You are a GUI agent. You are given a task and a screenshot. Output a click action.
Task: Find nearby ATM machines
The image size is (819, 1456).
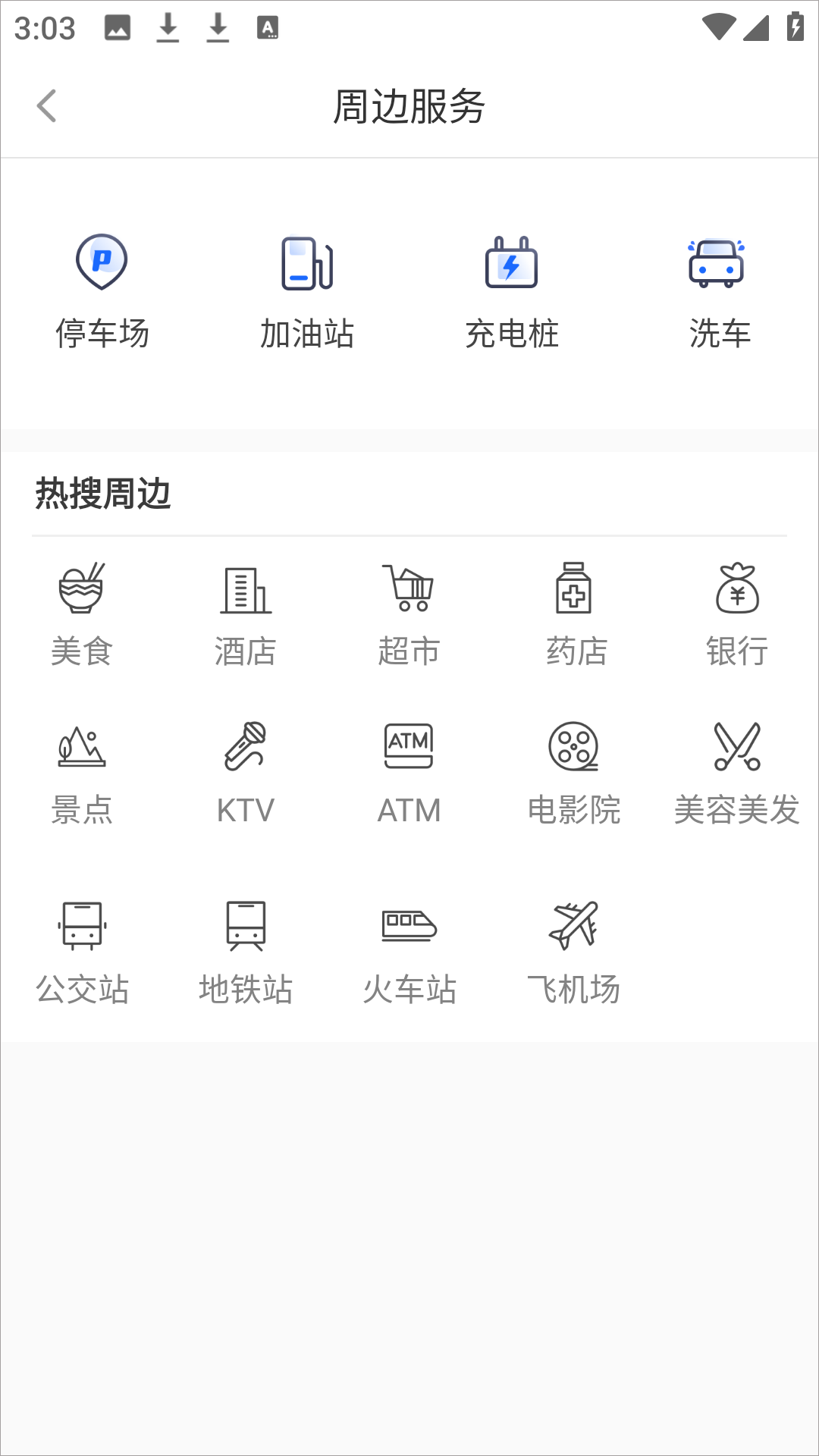pos(409,773)
